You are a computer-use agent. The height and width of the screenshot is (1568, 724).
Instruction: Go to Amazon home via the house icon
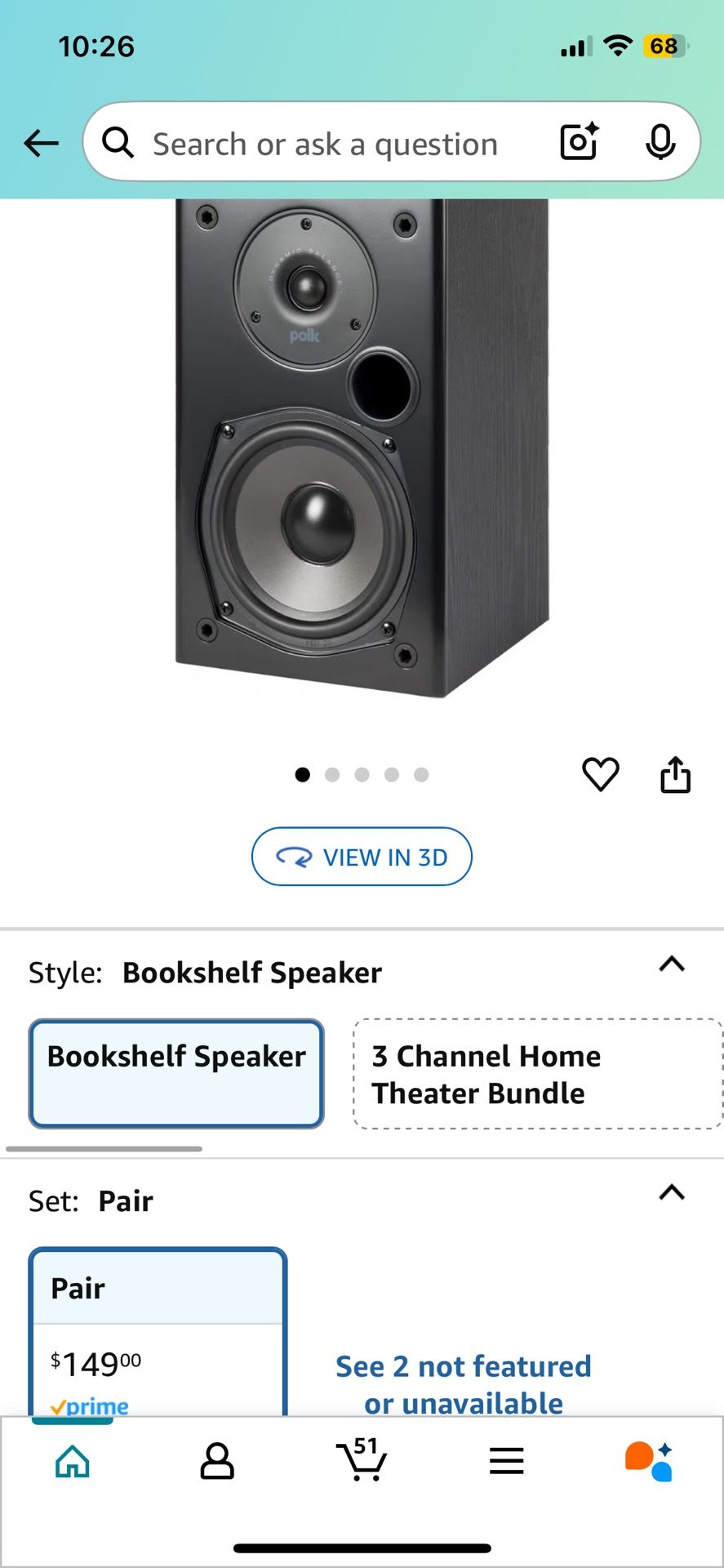coord(72,1463)
